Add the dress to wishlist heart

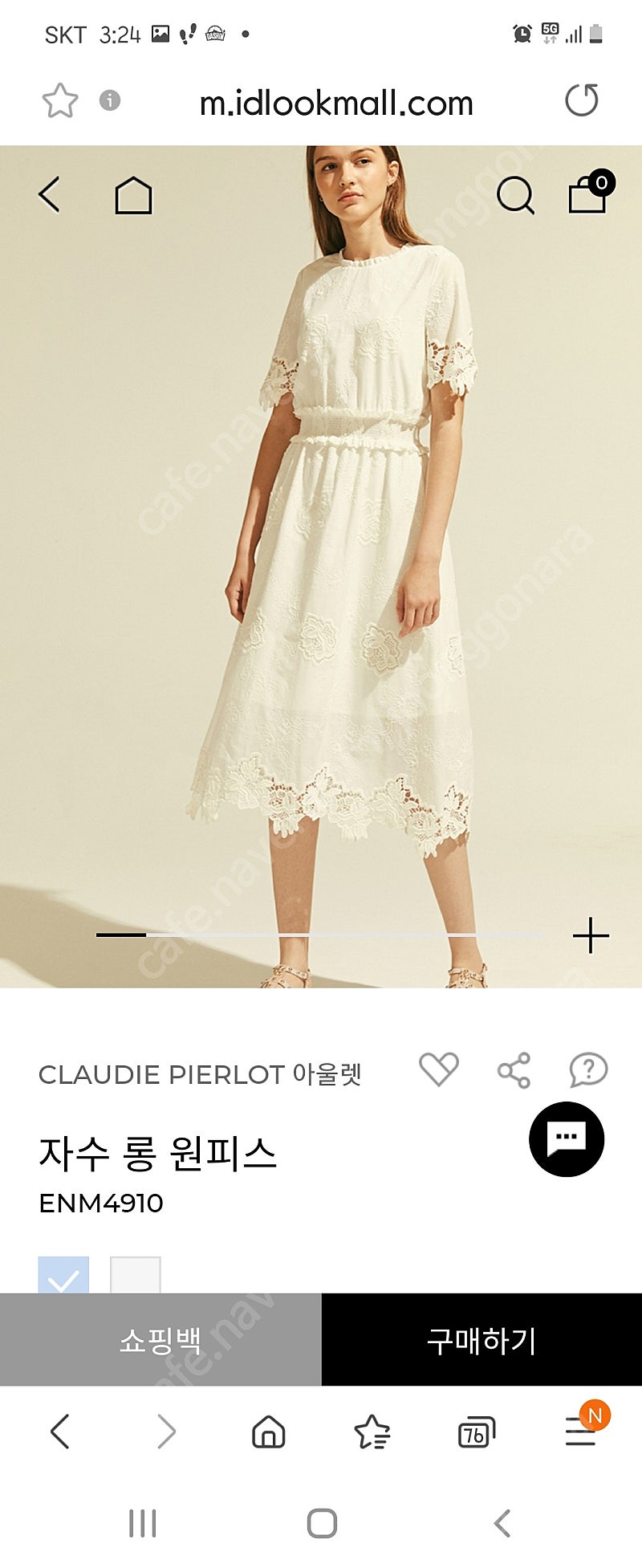click(439, 1069)
